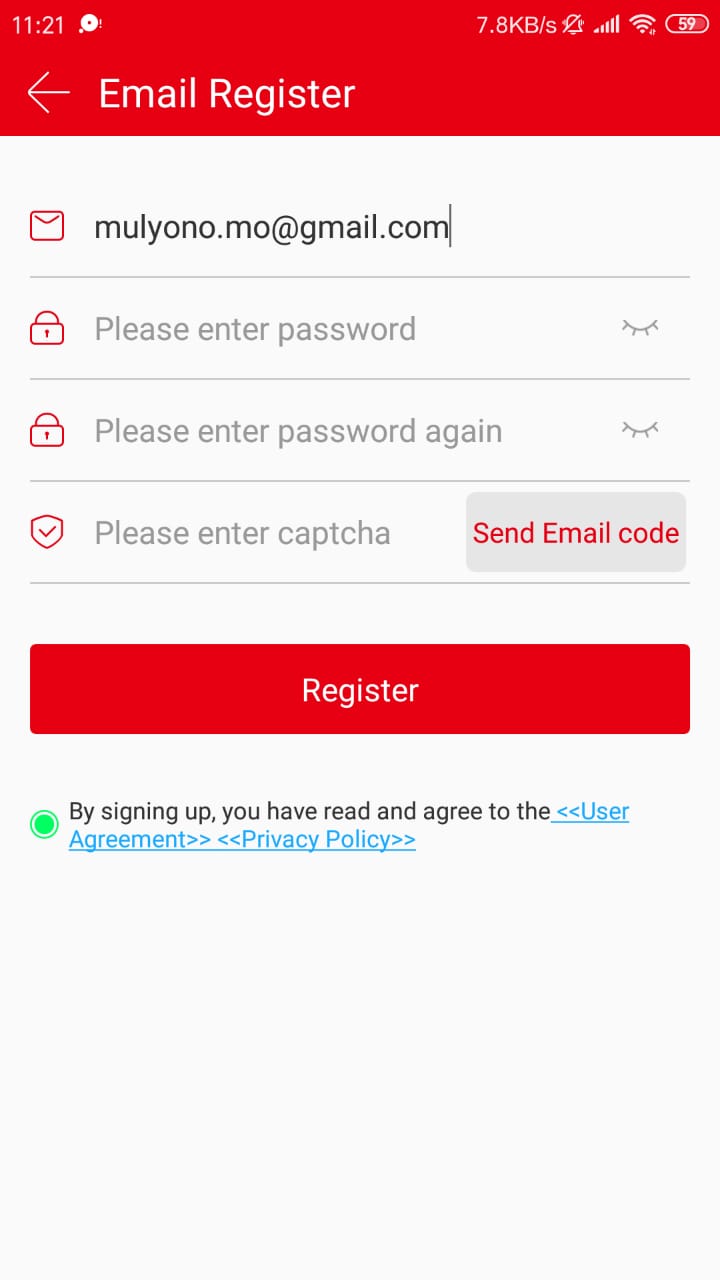Focus the 'Please enter password' field
The width and height of the screenshot is (720, 1280).
[340, 329]
